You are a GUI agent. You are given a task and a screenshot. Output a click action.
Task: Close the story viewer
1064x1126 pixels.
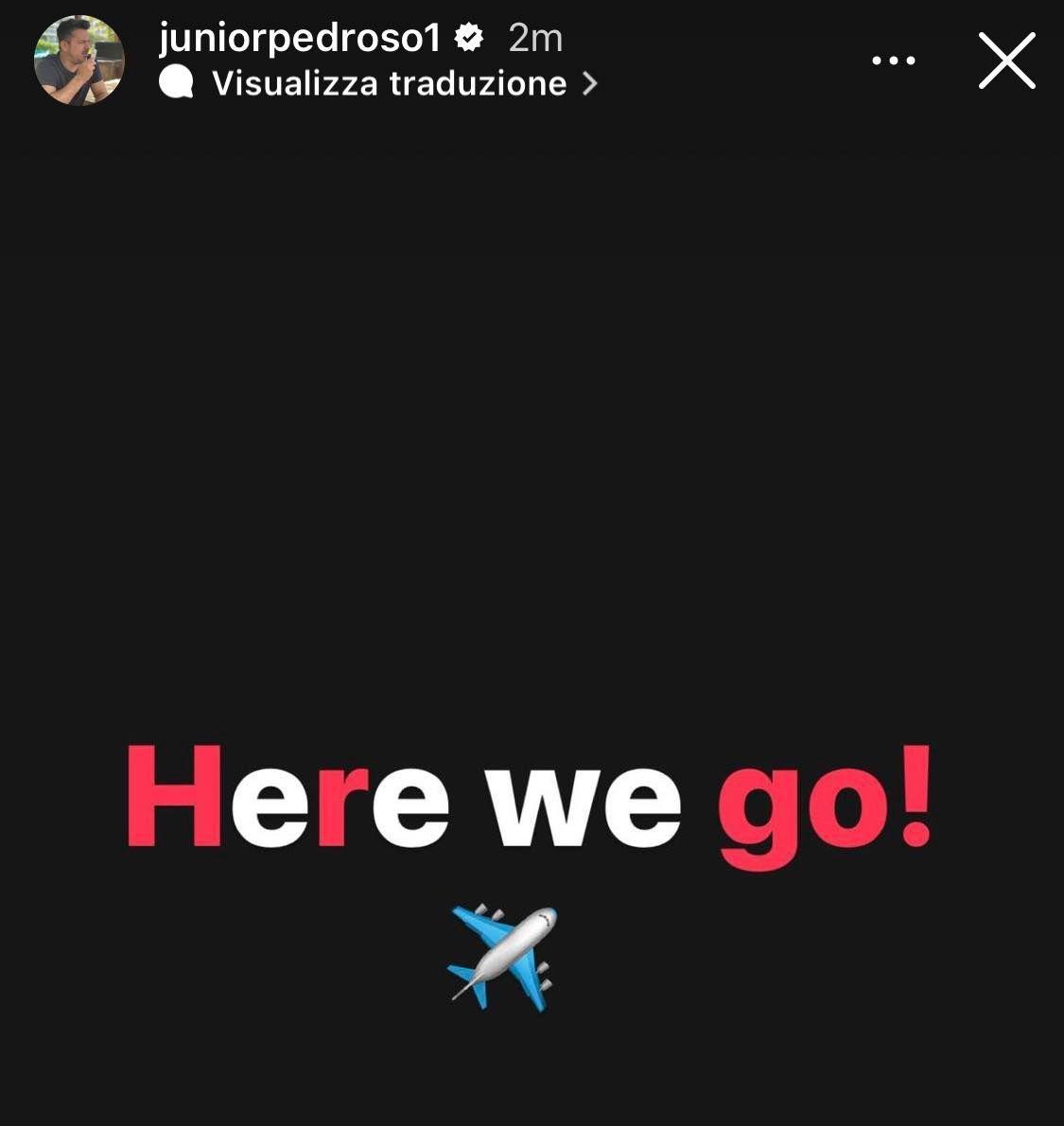tap(1006, 61)
